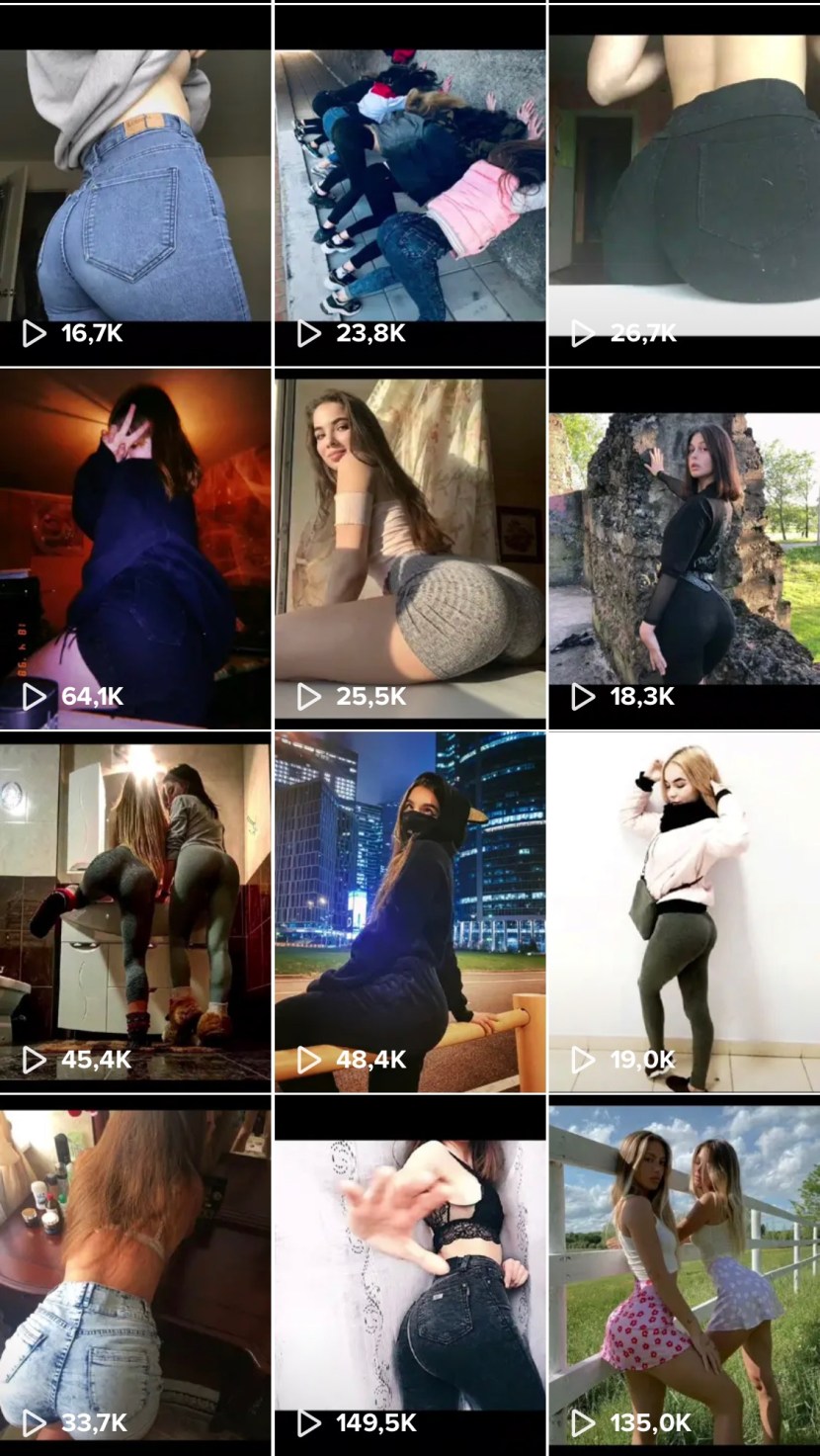
Task: Open the video with 149,5K views
Action: click(x=410, y=1274)
